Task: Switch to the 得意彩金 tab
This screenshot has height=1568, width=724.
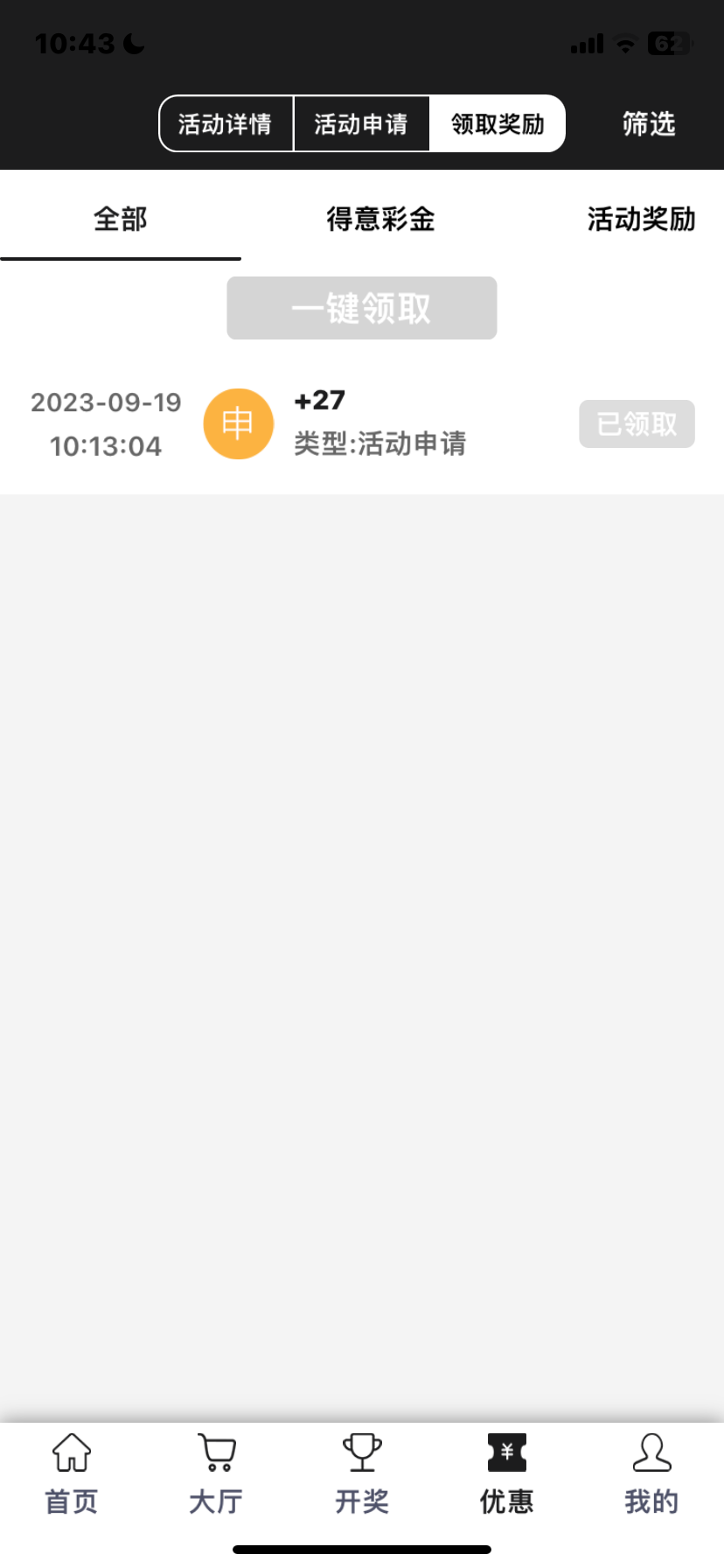Action: click(x=380, y=219)
